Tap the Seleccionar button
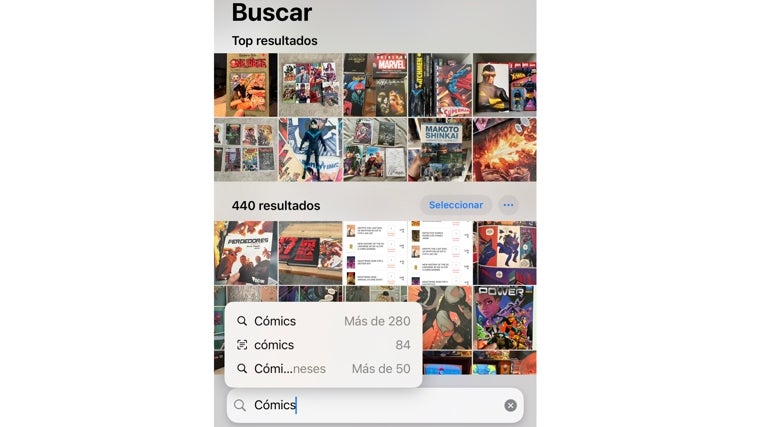This screenshot has height=427, width=760. [x=455, y=205]
